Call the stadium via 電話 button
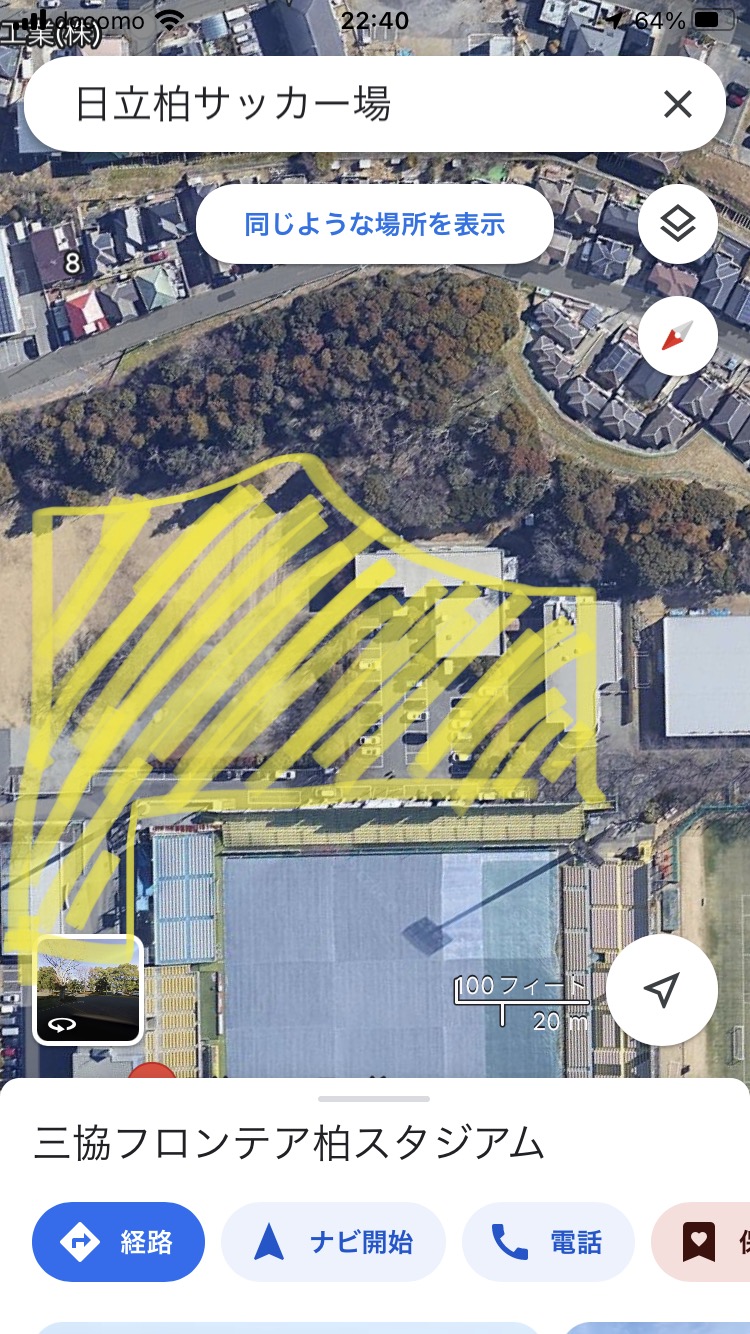750x1334 pixels. [x=548, y=1242]
